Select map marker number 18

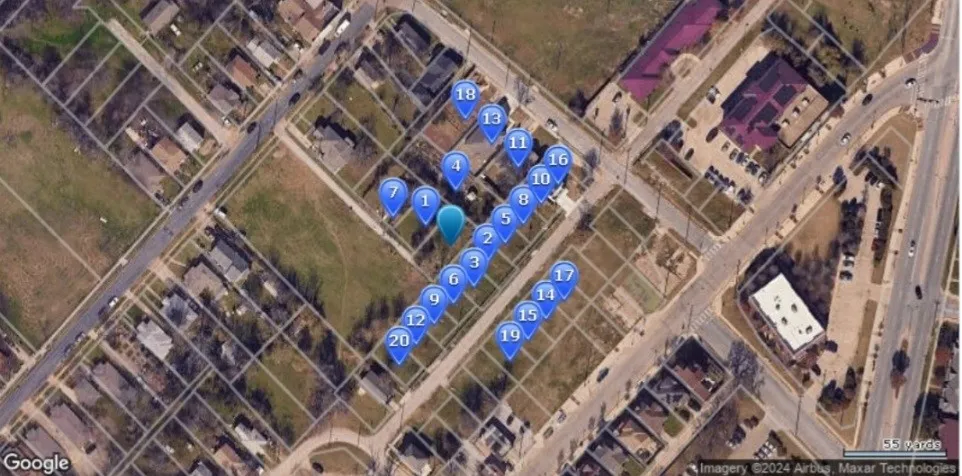pos(465,97)
